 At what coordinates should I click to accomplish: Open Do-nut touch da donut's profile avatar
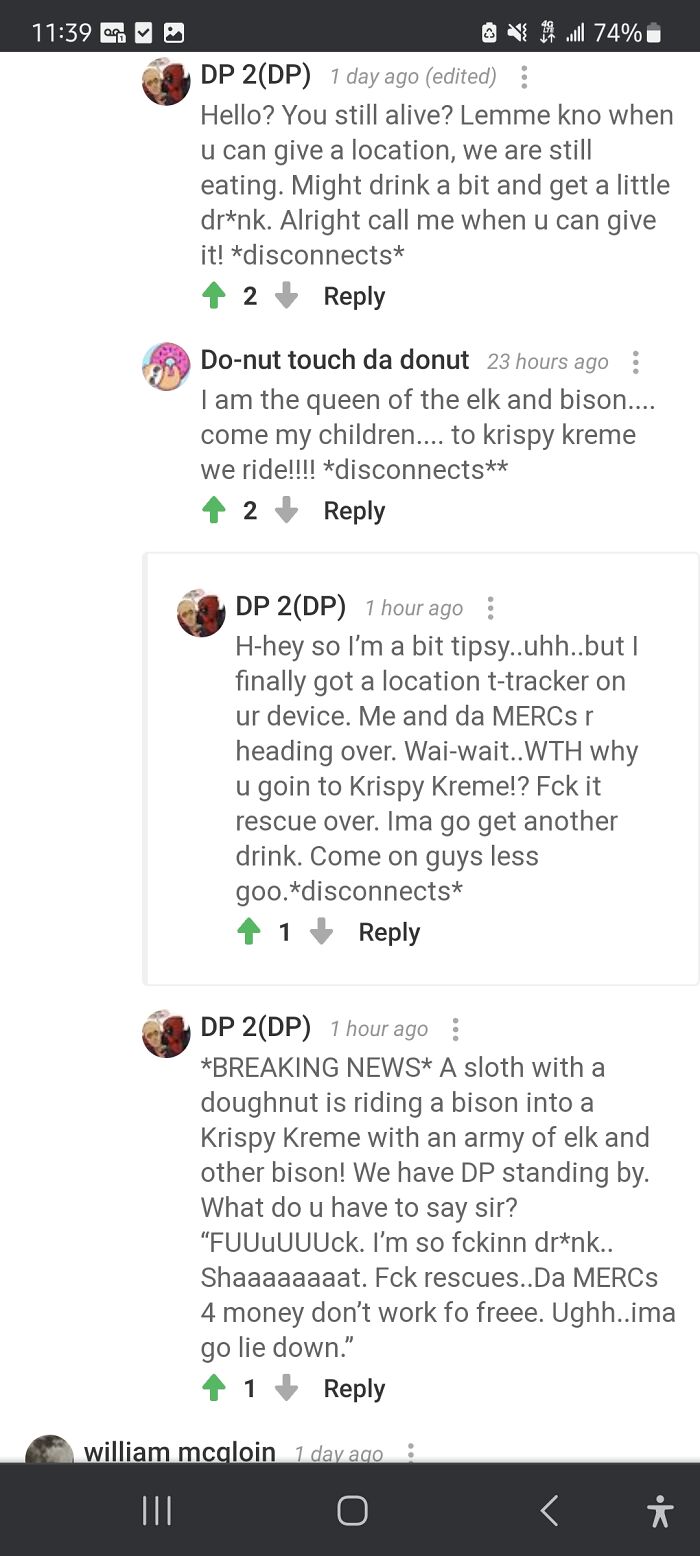click(166, 366)
